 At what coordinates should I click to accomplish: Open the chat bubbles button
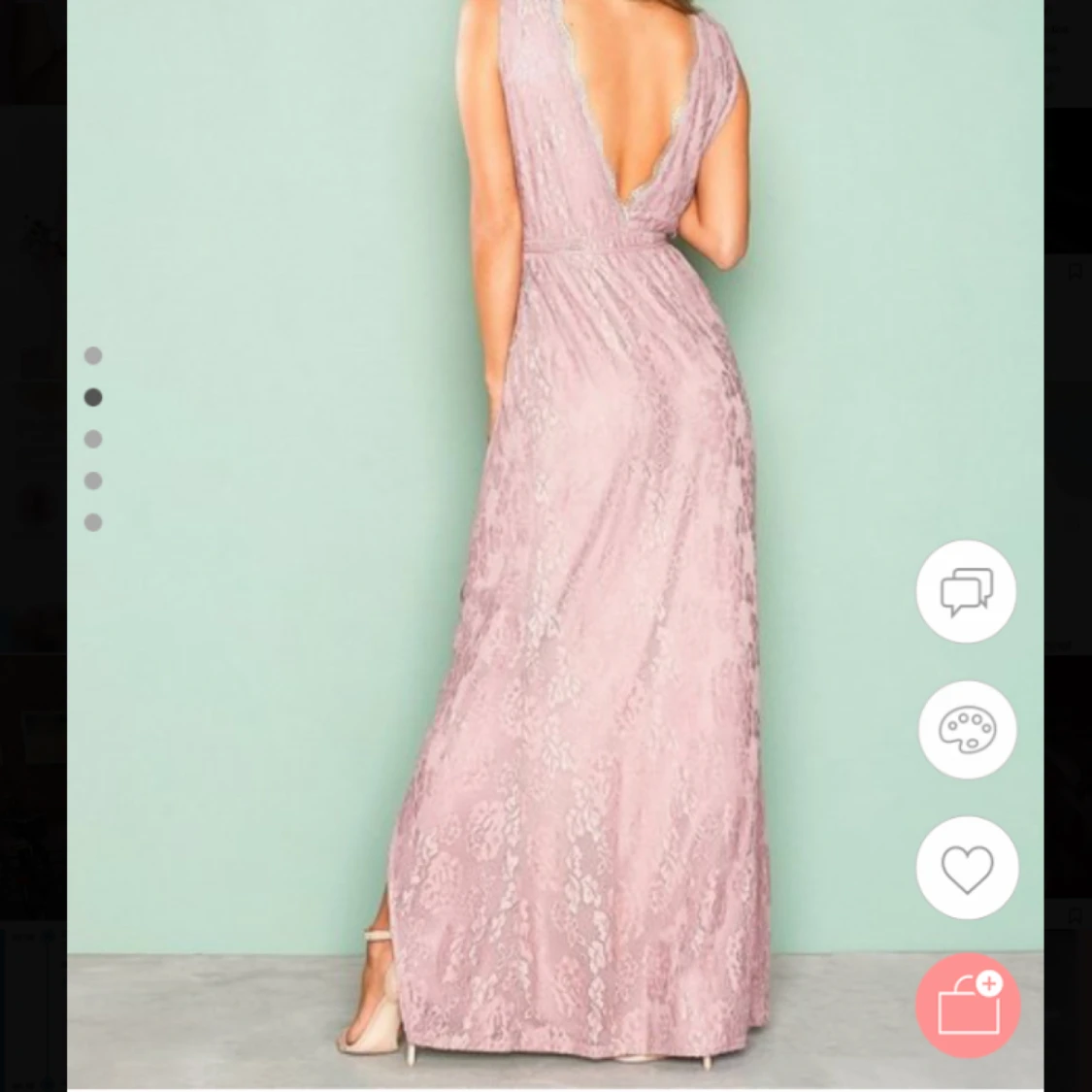tap(966, 591)
